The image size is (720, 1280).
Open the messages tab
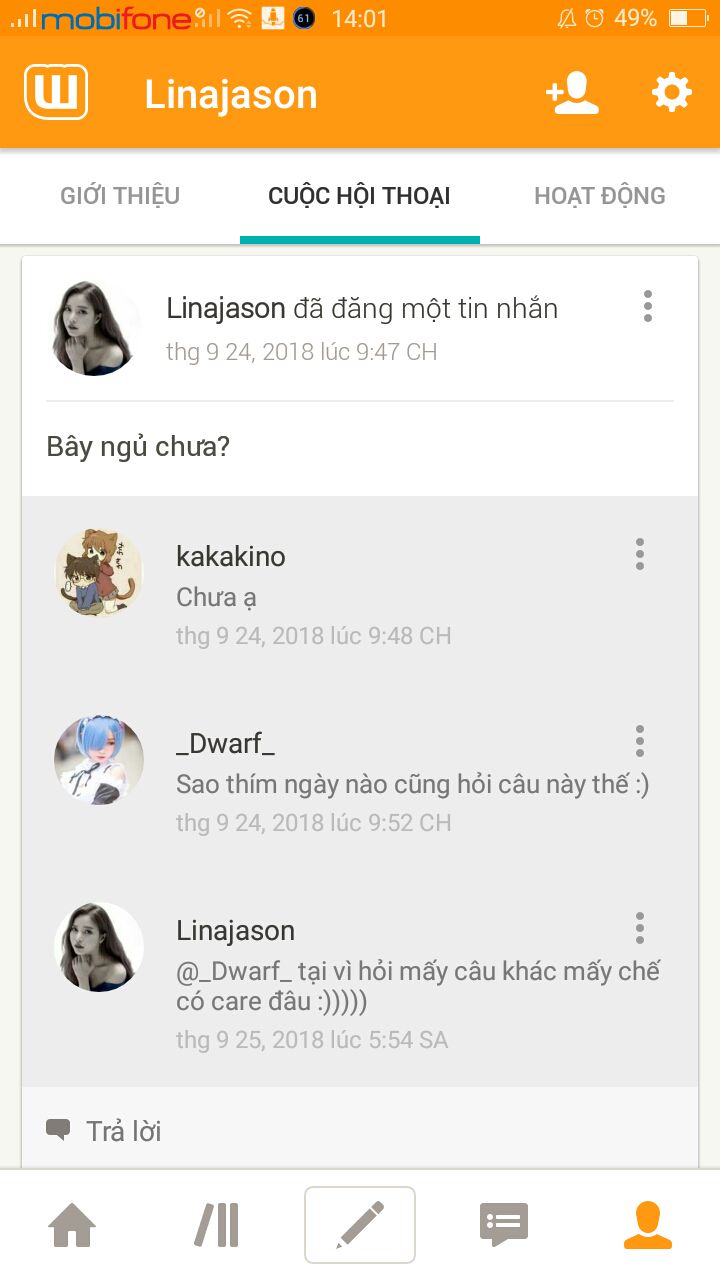[x=504, y=1225]
